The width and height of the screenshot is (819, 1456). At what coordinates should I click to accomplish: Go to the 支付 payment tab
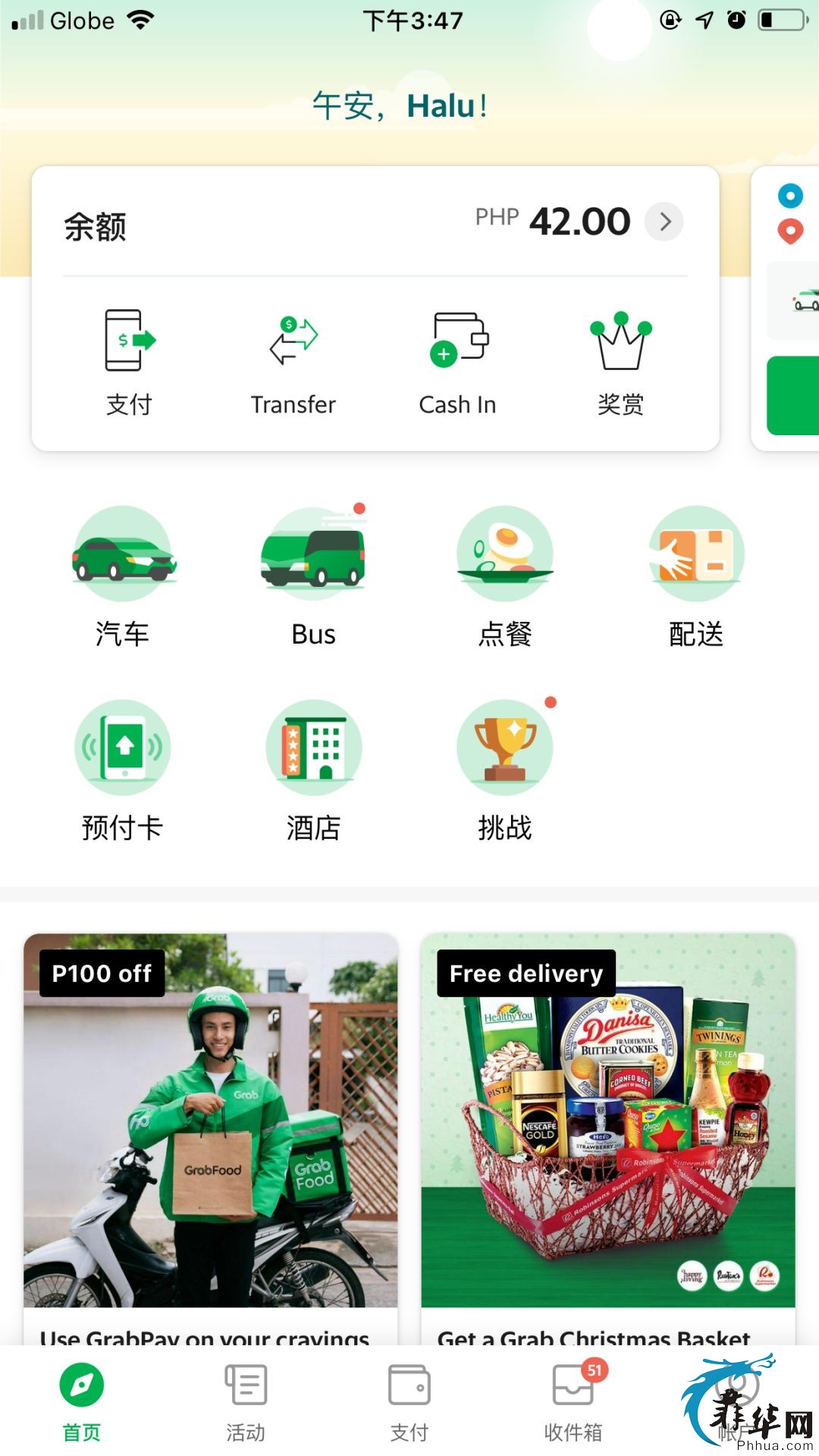[x=409, y=1401]
